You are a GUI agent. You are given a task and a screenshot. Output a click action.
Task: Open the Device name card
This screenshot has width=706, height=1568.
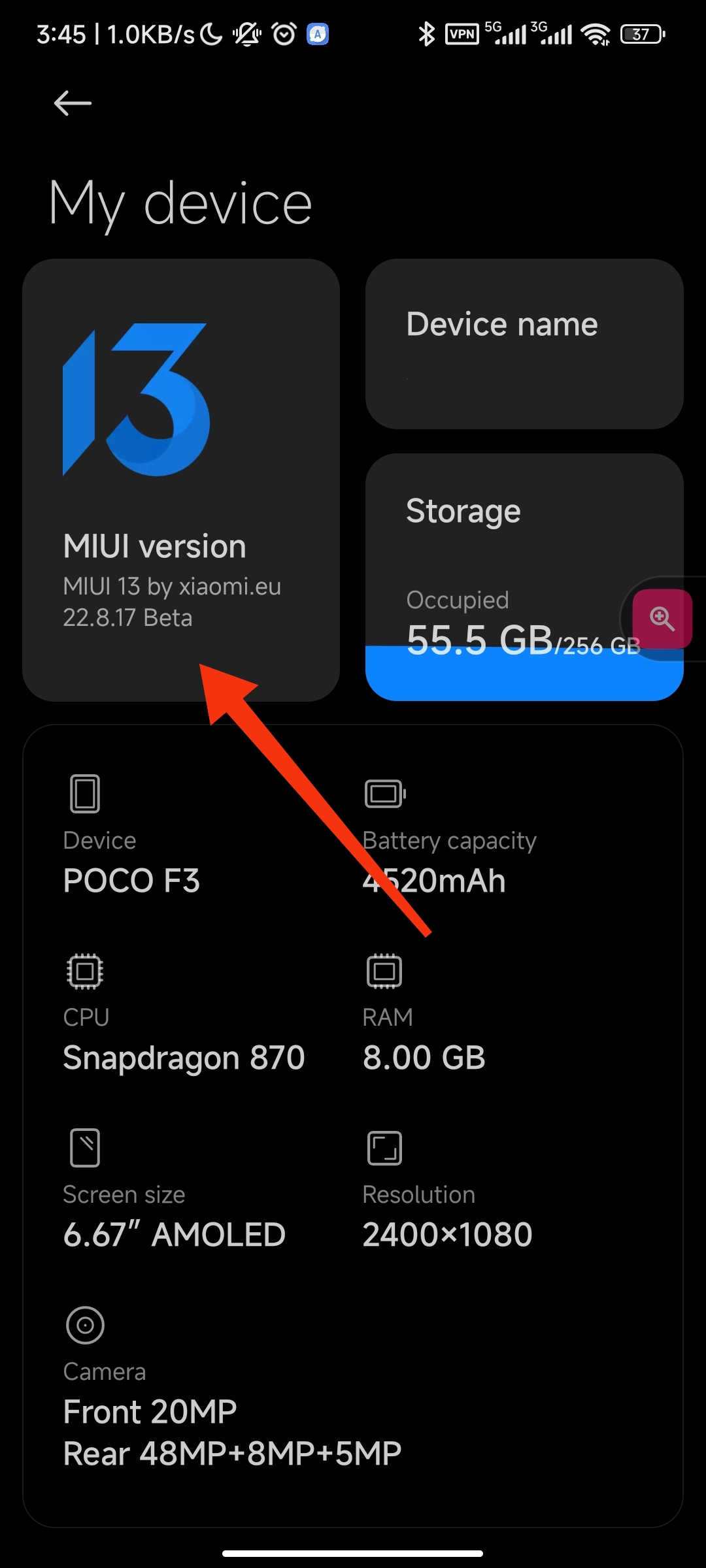tap(524, 344)
